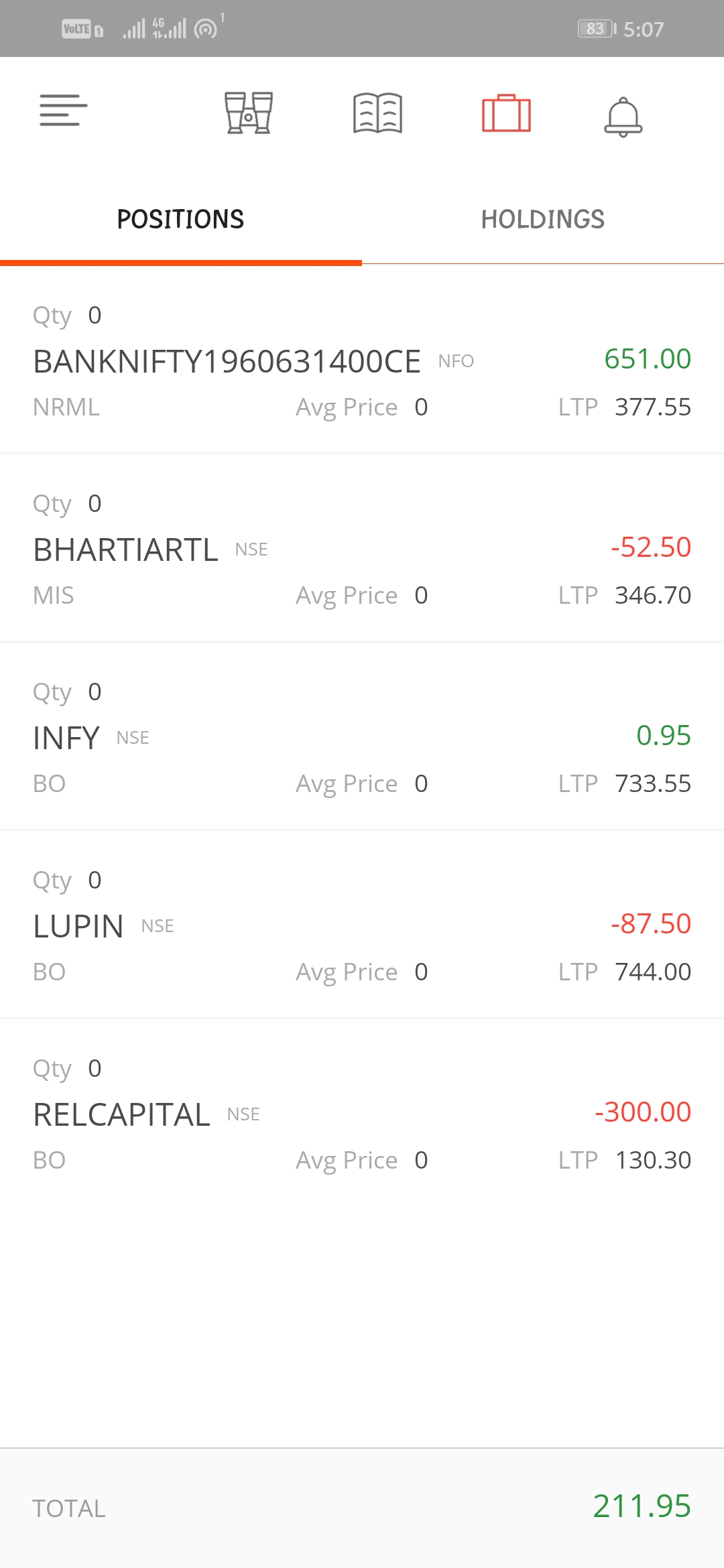Tap the red portfolio briefcase icon

pos(506,113)
